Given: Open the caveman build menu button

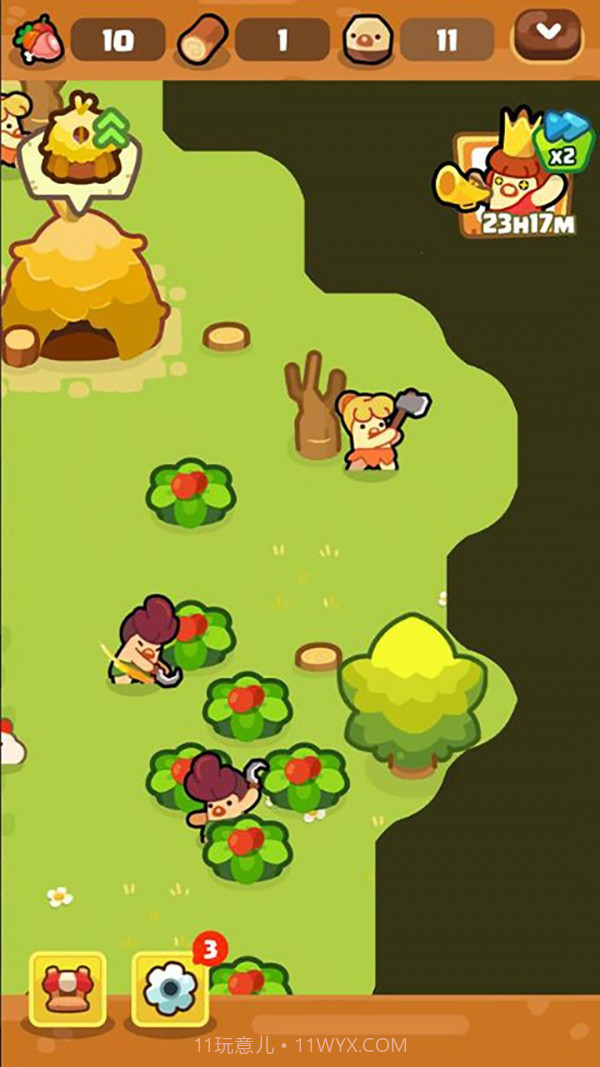Looking at the screenshot, I should pyautogui.click(x=67, y=988).
